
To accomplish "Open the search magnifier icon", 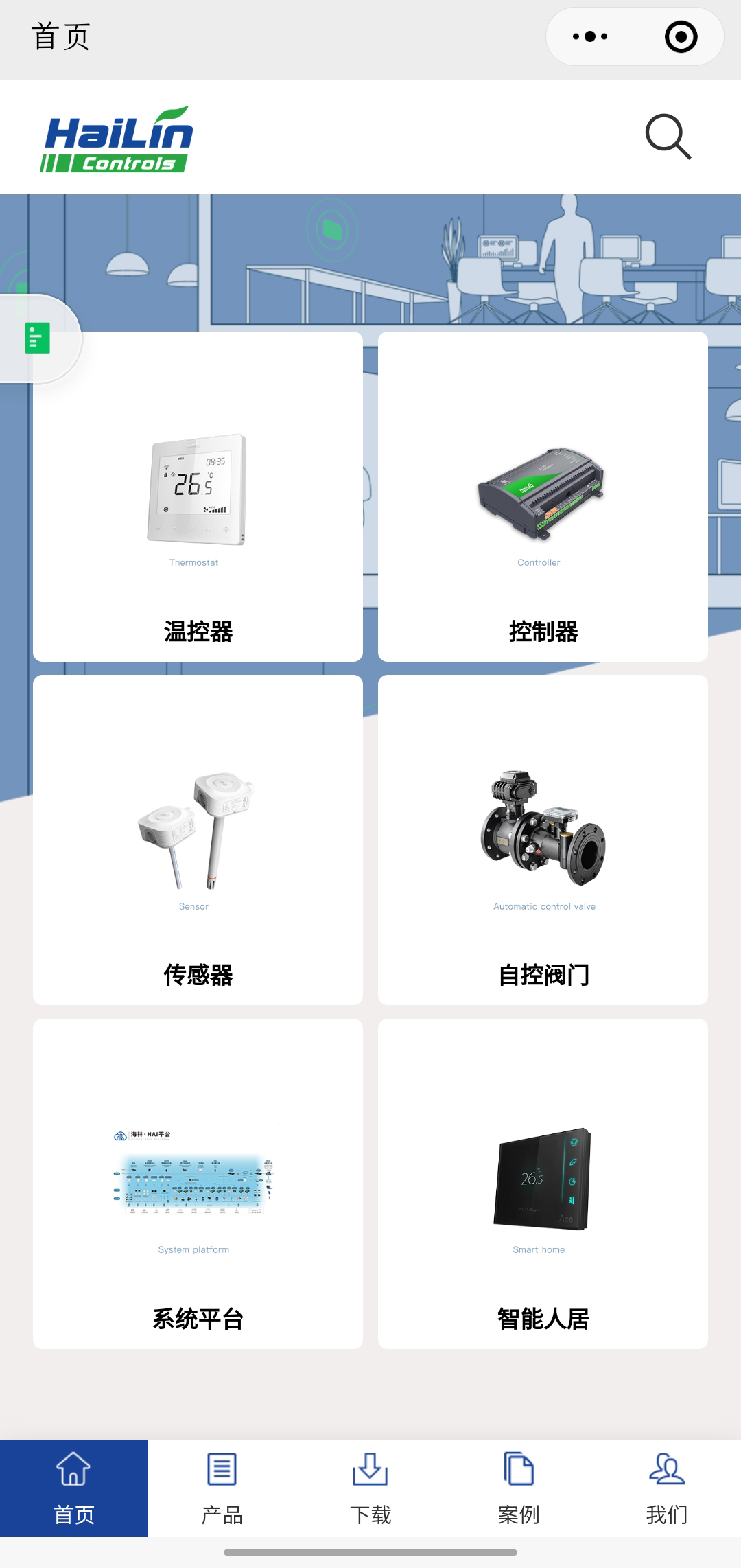I will coord(668,137).
